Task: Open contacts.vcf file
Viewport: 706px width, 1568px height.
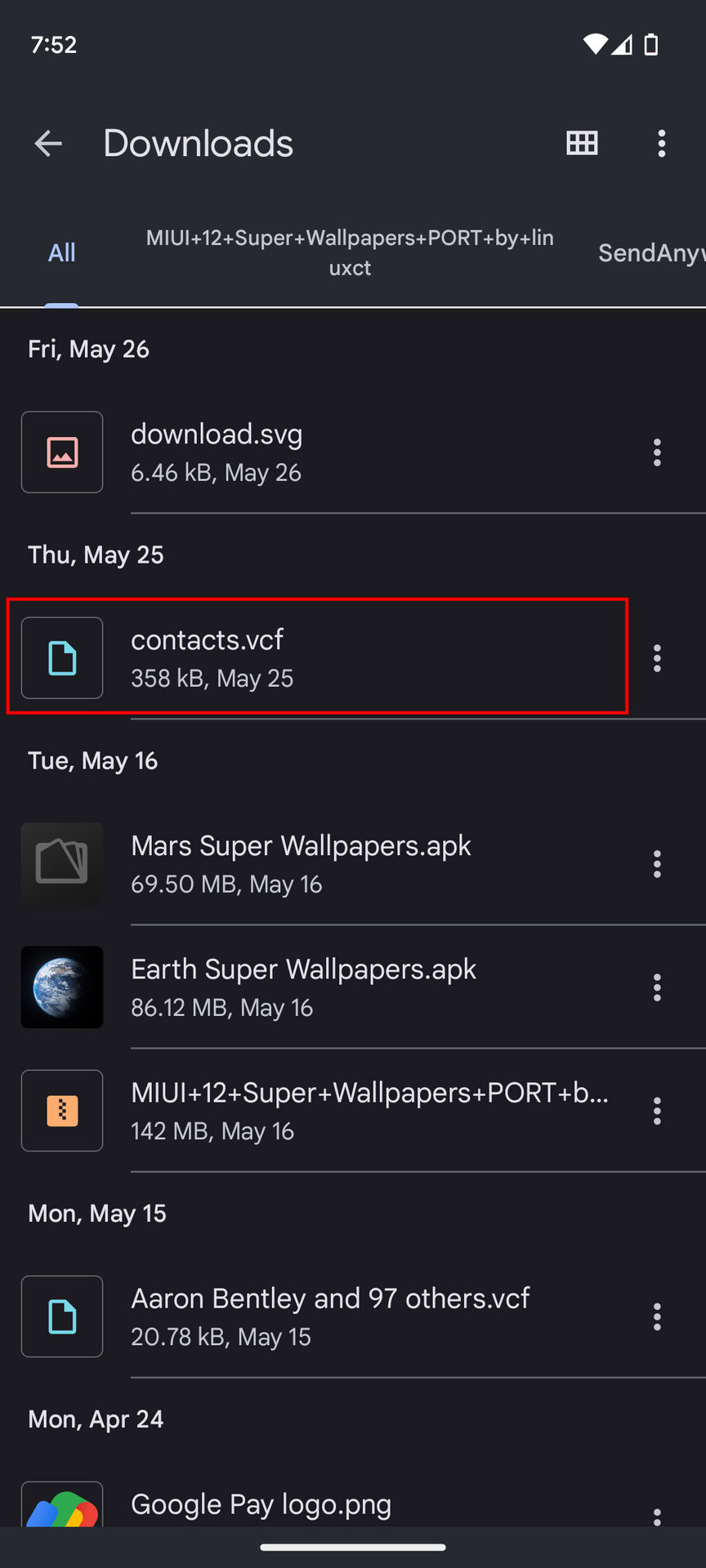Action: tap(327, 657)
